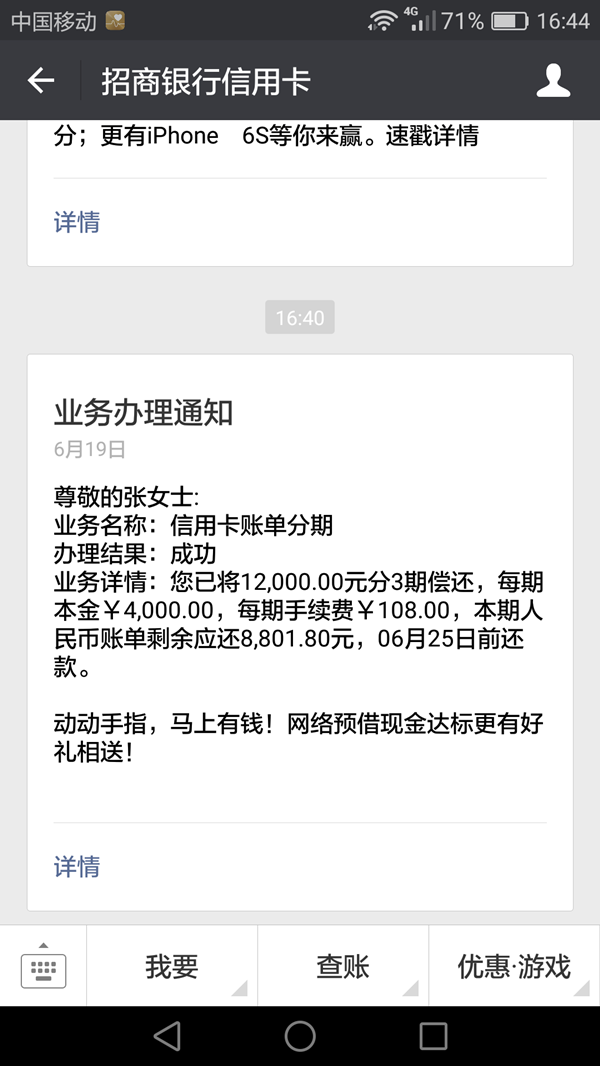600x1066 pixels.
Task: Expand the 优惠·游戏 menu
Action: point(514,966)
